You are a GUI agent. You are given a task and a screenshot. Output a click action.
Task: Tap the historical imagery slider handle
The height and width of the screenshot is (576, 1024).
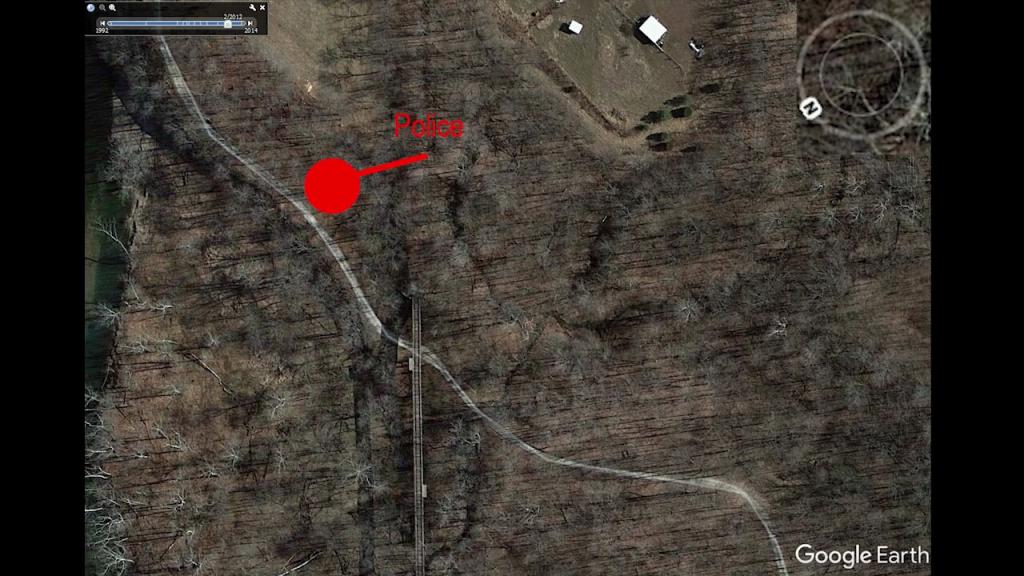[227, 24]
